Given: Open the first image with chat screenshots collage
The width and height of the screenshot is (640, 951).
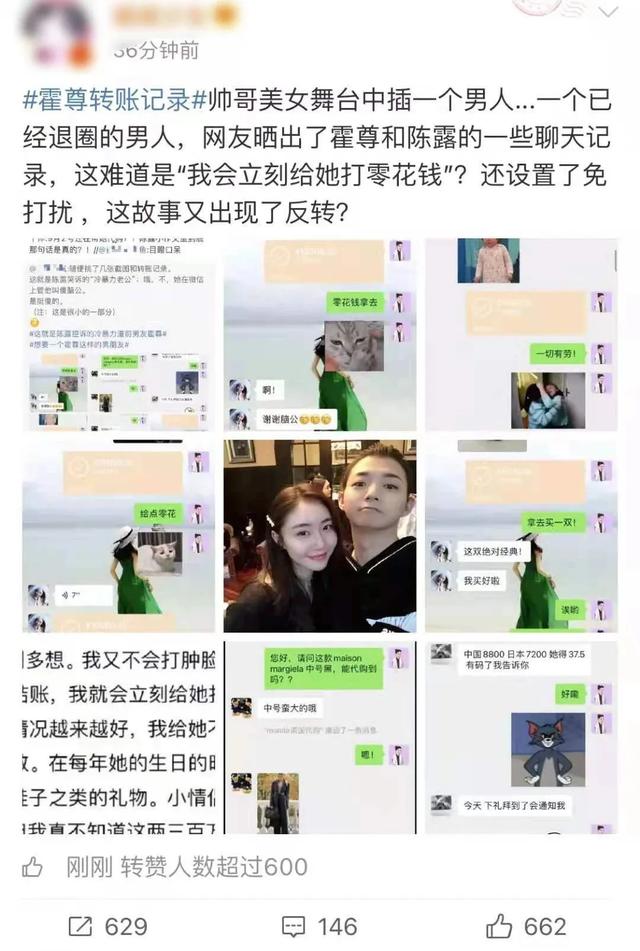Looking at the screenshot, I should [119, 335].
